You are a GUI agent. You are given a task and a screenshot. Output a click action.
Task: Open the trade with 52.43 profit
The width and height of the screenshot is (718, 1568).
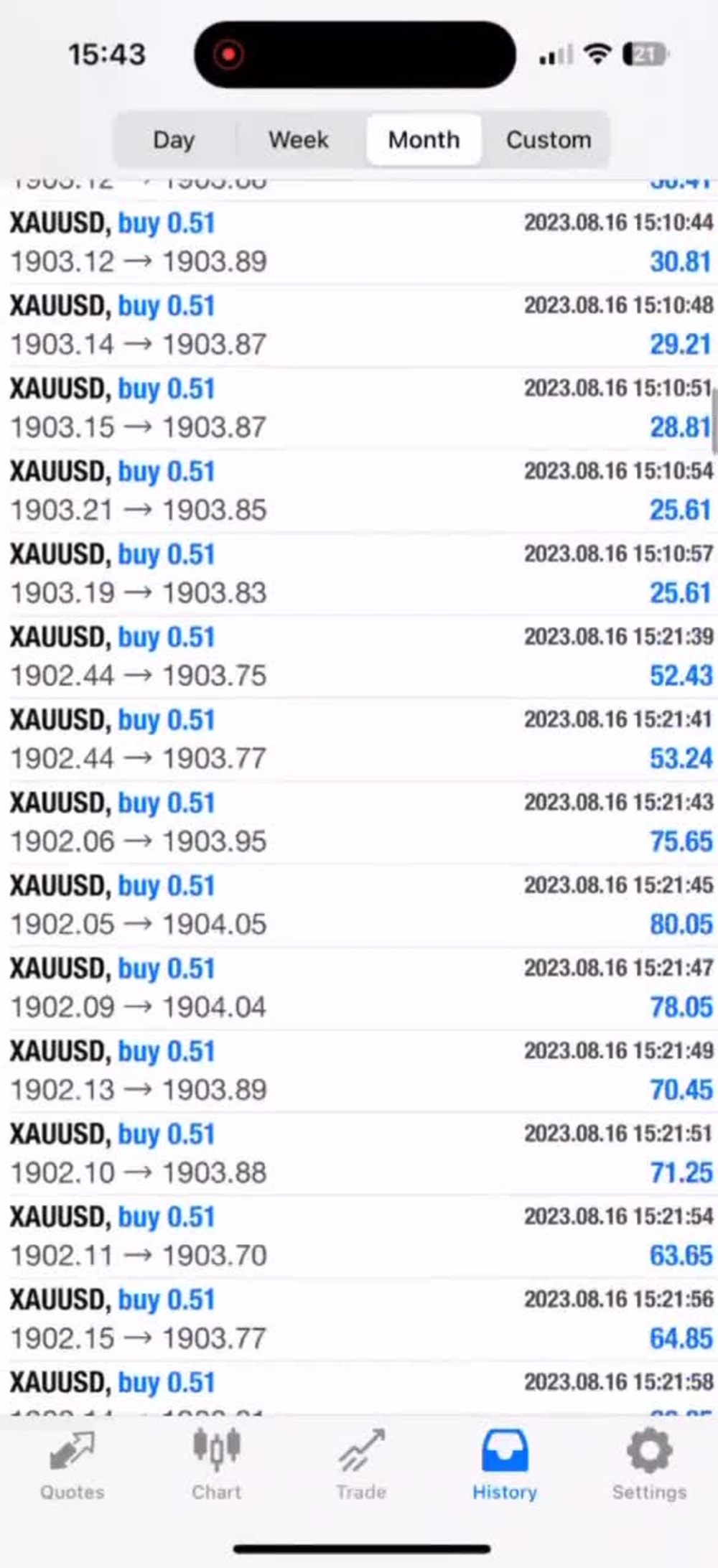click(x=359, y=657)
